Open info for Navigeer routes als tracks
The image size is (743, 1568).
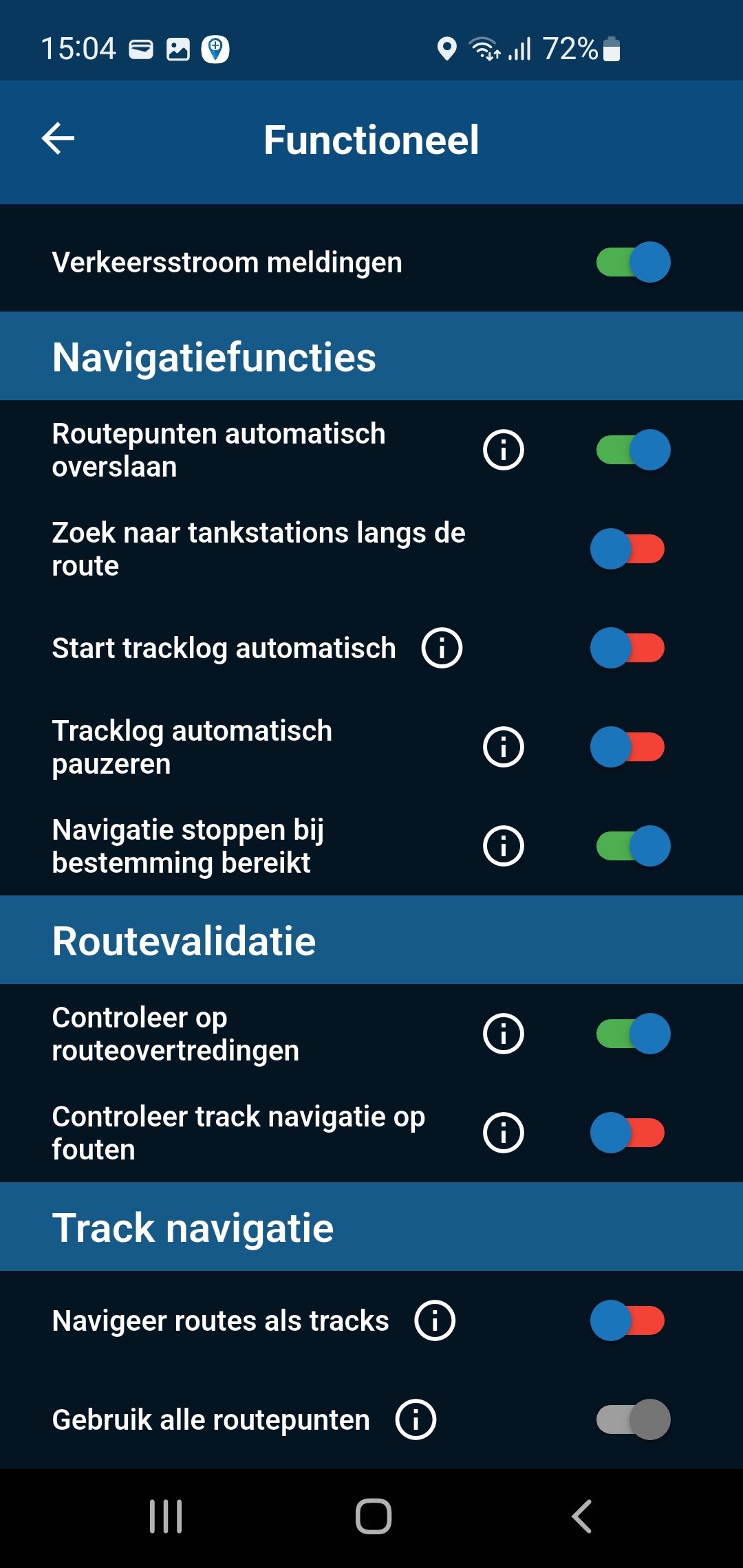(x=435, y=1320)
